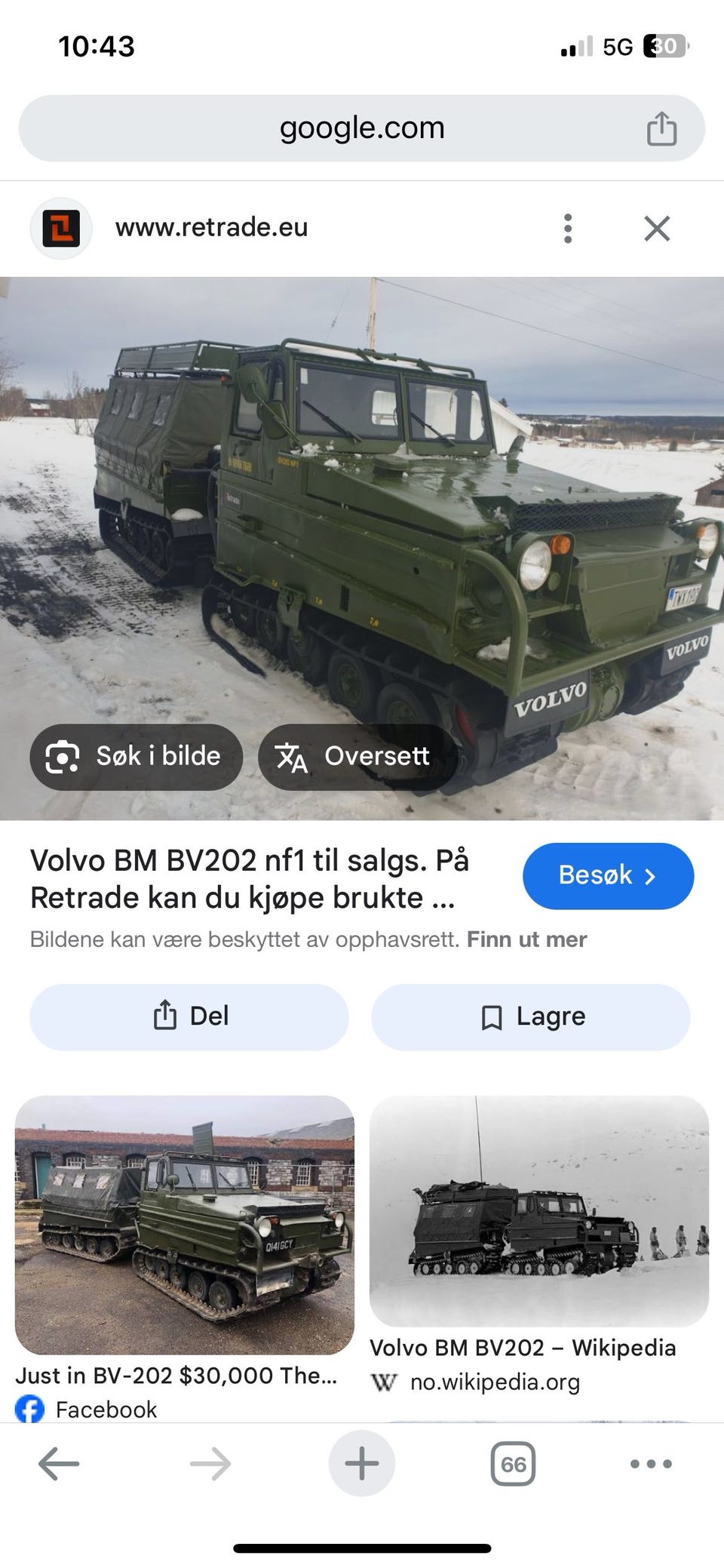724x1568 pixels.
Task: Open a new tab with the plus button
Action: click(362, 1463)
